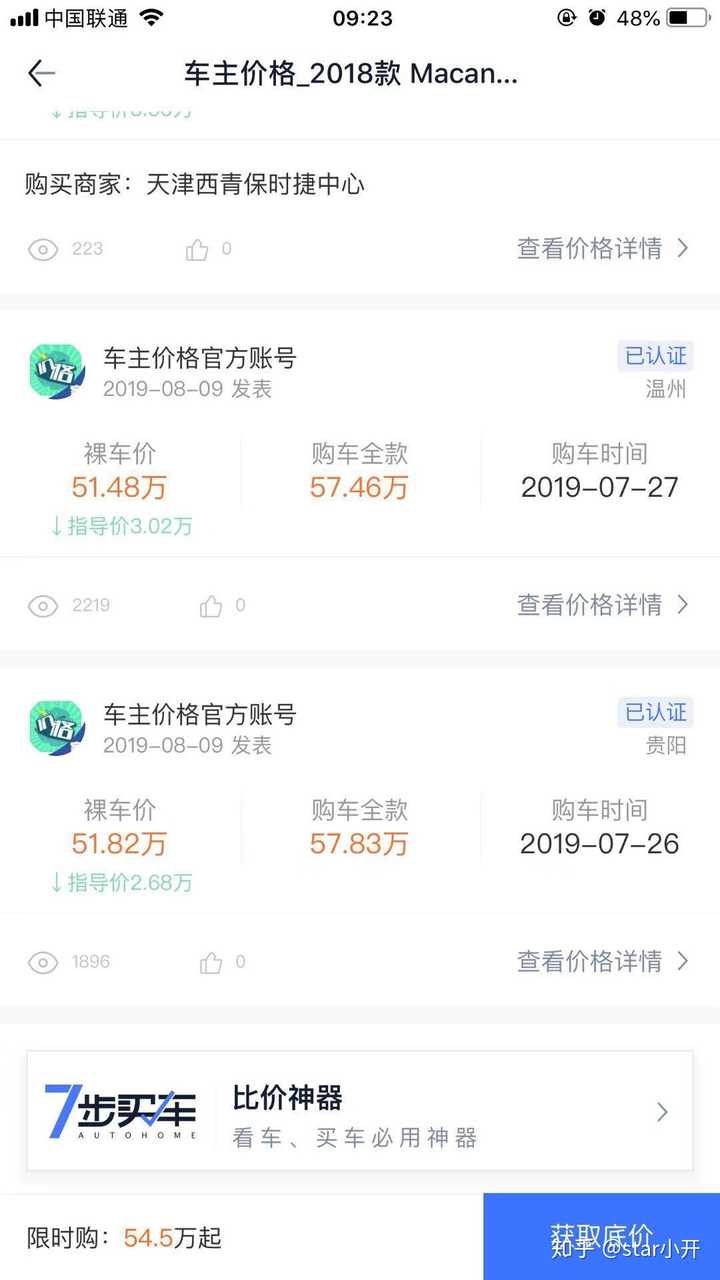Go back using the top-left arrow
Screen dimensions: 720x1280
coord(41,73)
